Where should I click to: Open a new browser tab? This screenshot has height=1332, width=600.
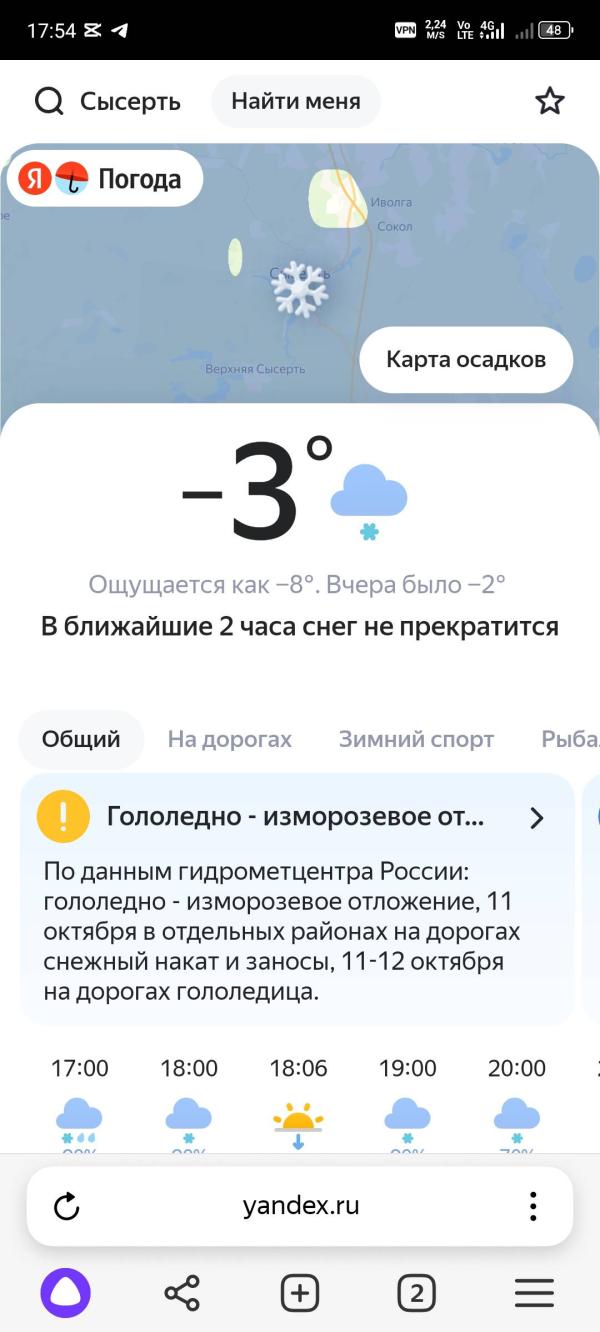click(300, 1294)
